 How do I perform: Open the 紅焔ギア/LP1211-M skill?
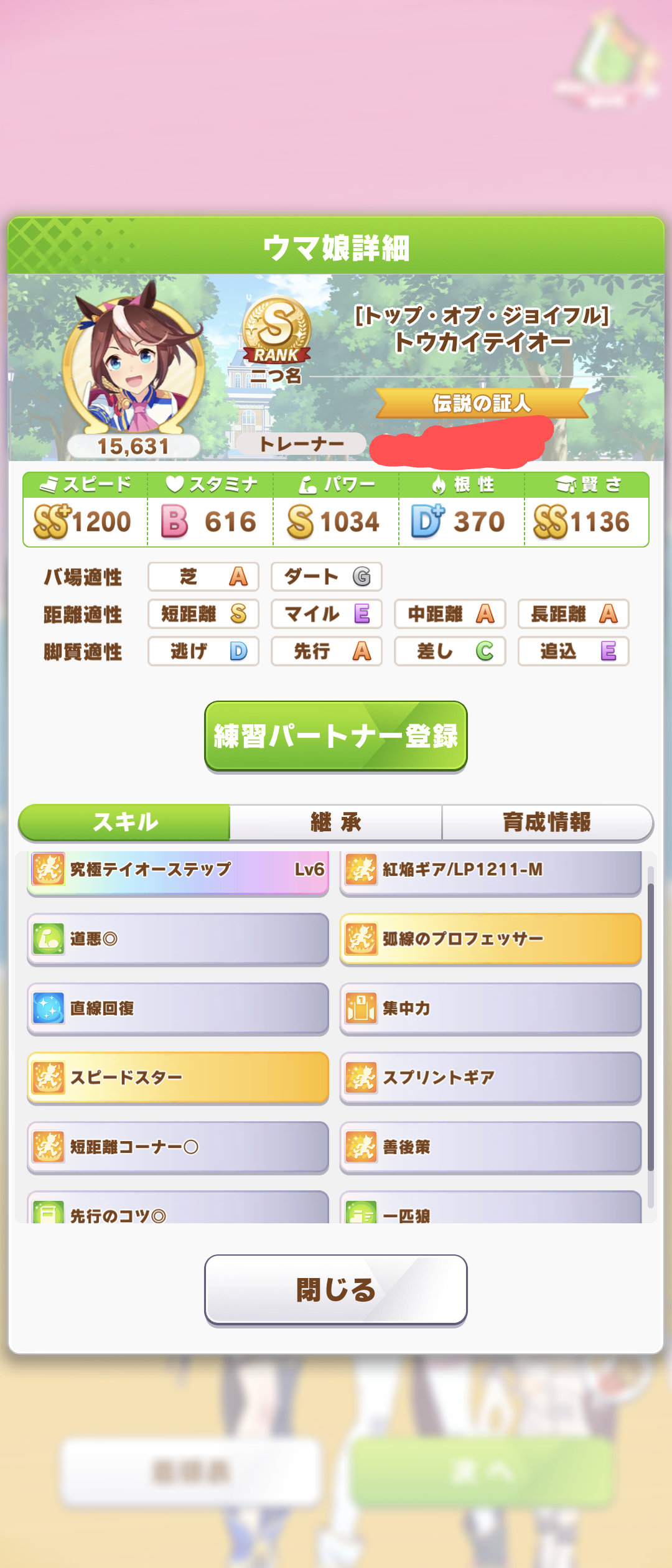coord(490,871)
